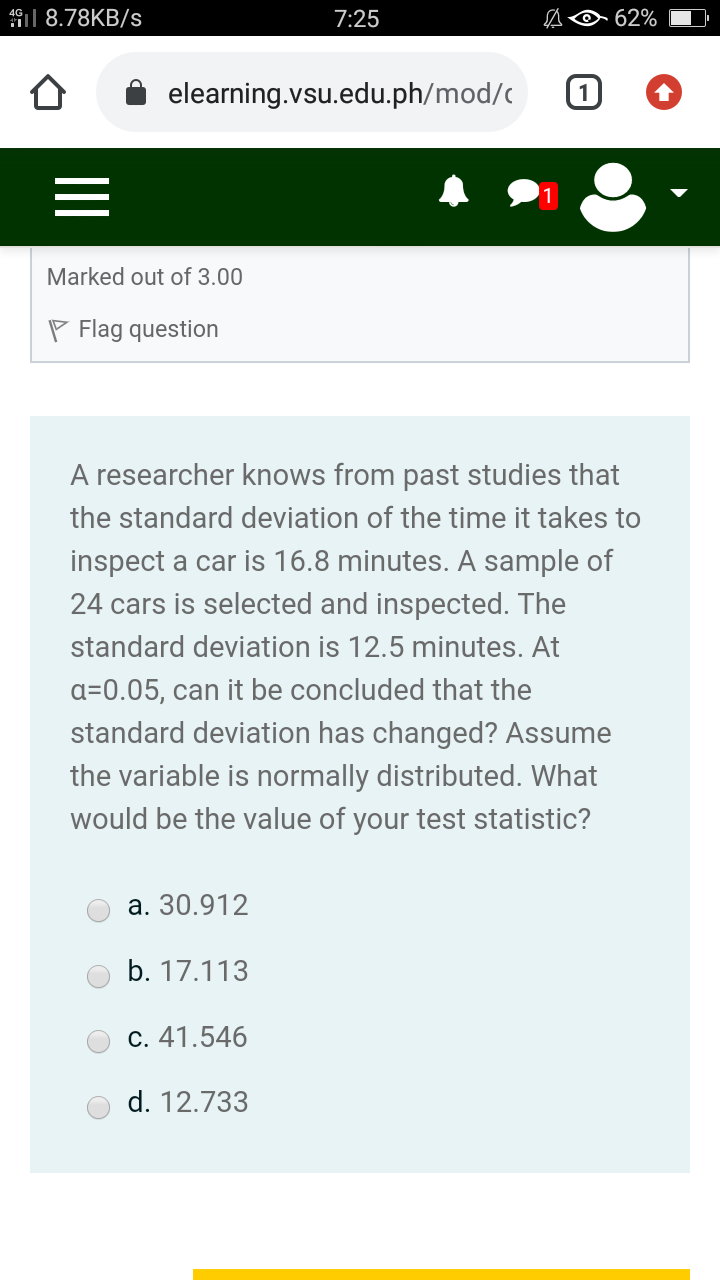Expand the notification options caret
The image size is (720, 1280).
[x=677, y=192]
